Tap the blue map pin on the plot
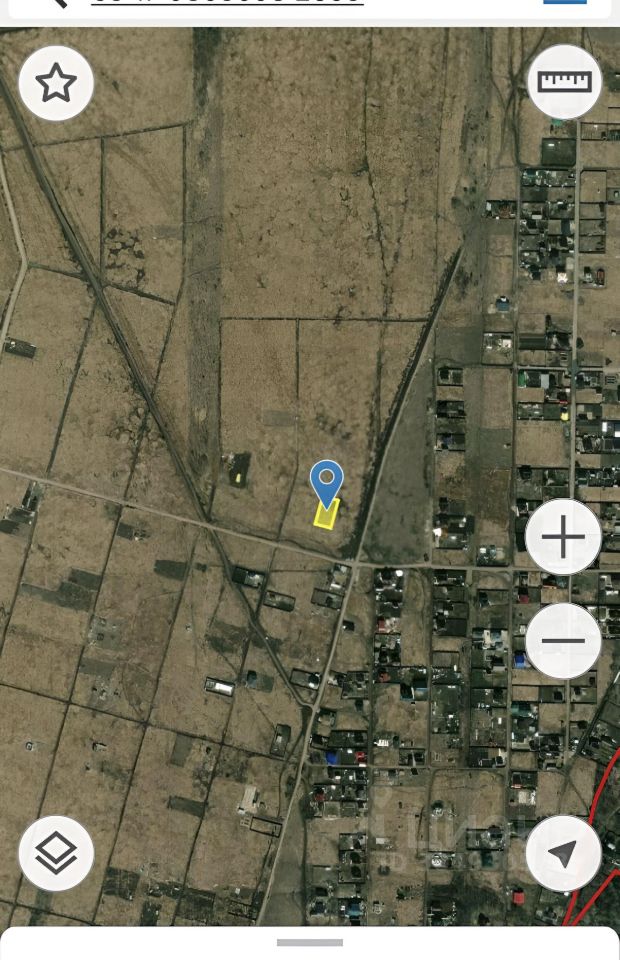620x960 pixels. 326,482
